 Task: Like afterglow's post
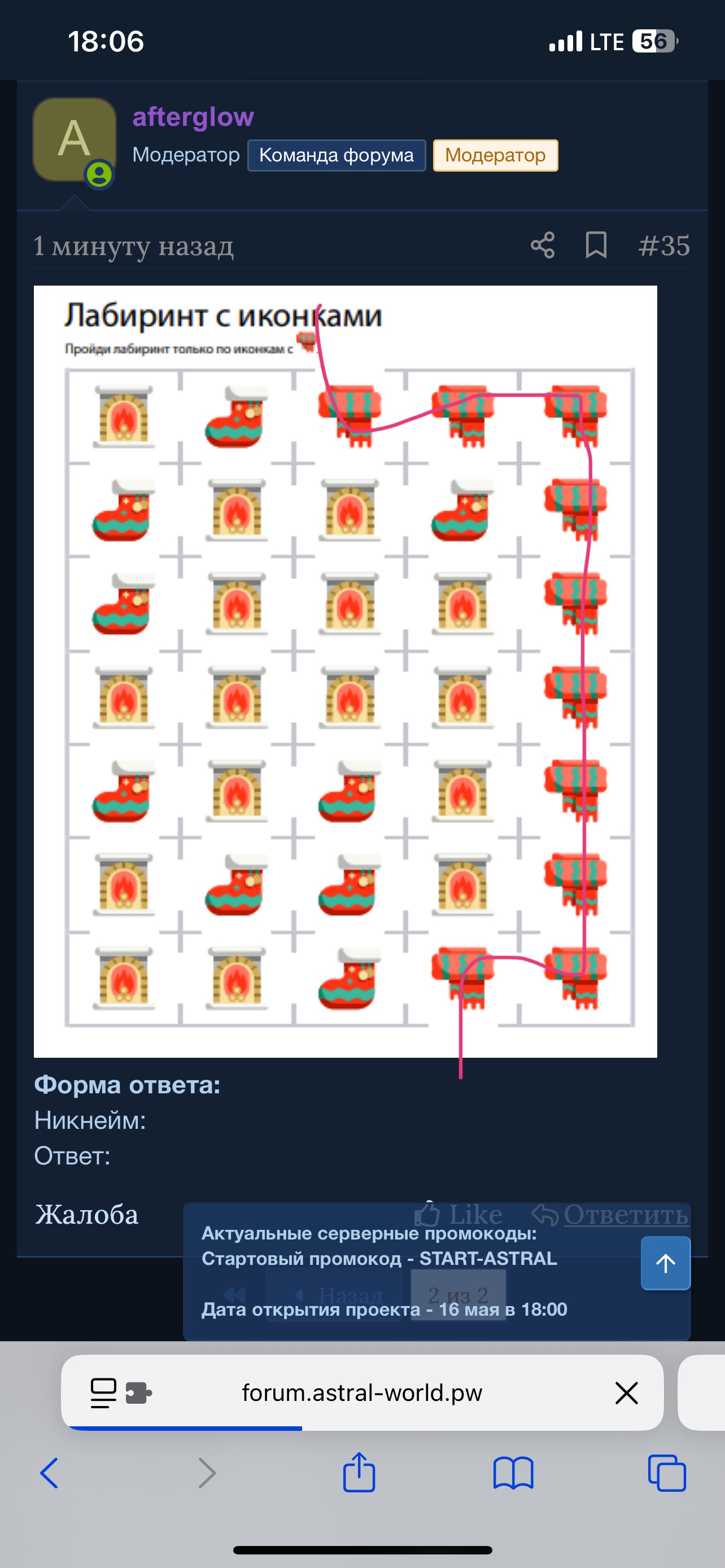458,1214
